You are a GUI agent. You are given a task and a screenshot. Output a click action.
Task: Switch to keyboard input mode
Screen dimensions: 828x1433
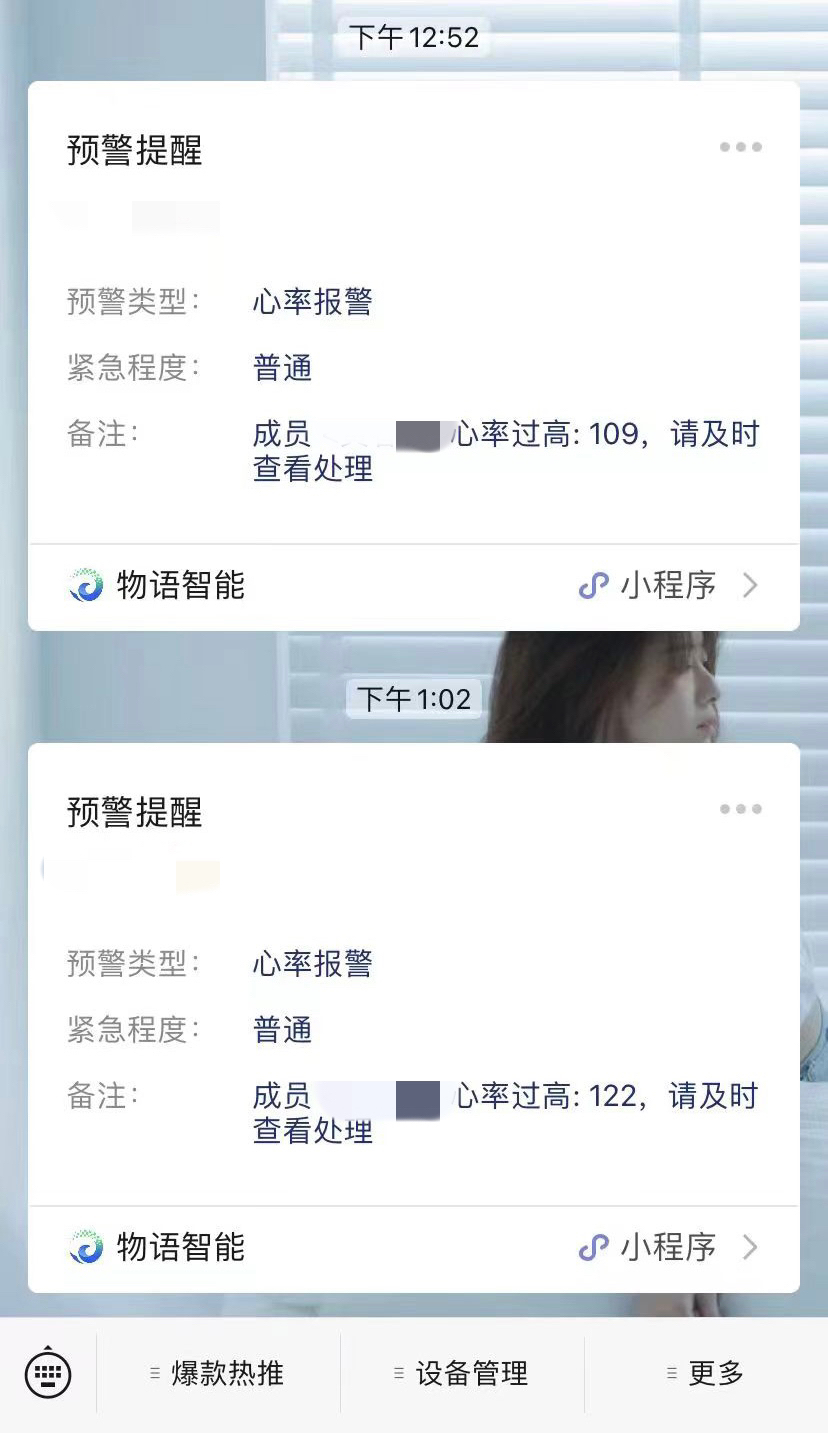click(48, 1373)
